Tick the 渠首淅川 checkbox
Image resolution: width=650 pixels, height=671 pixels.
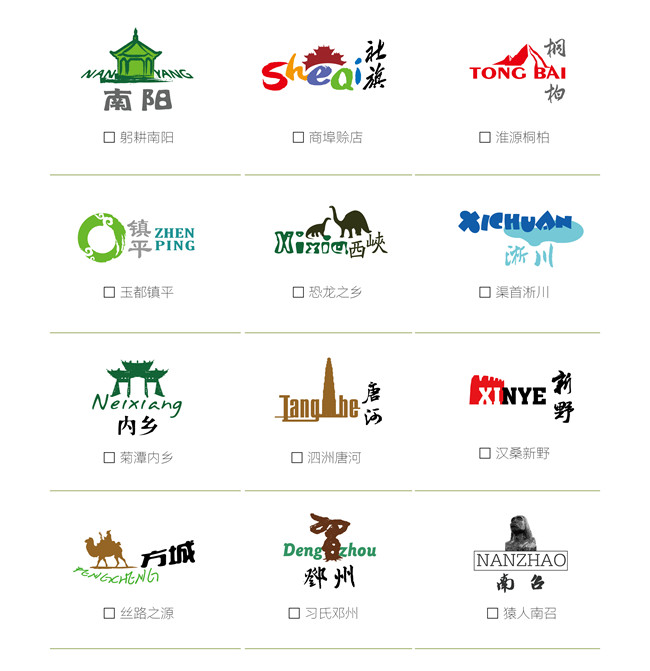485,292
